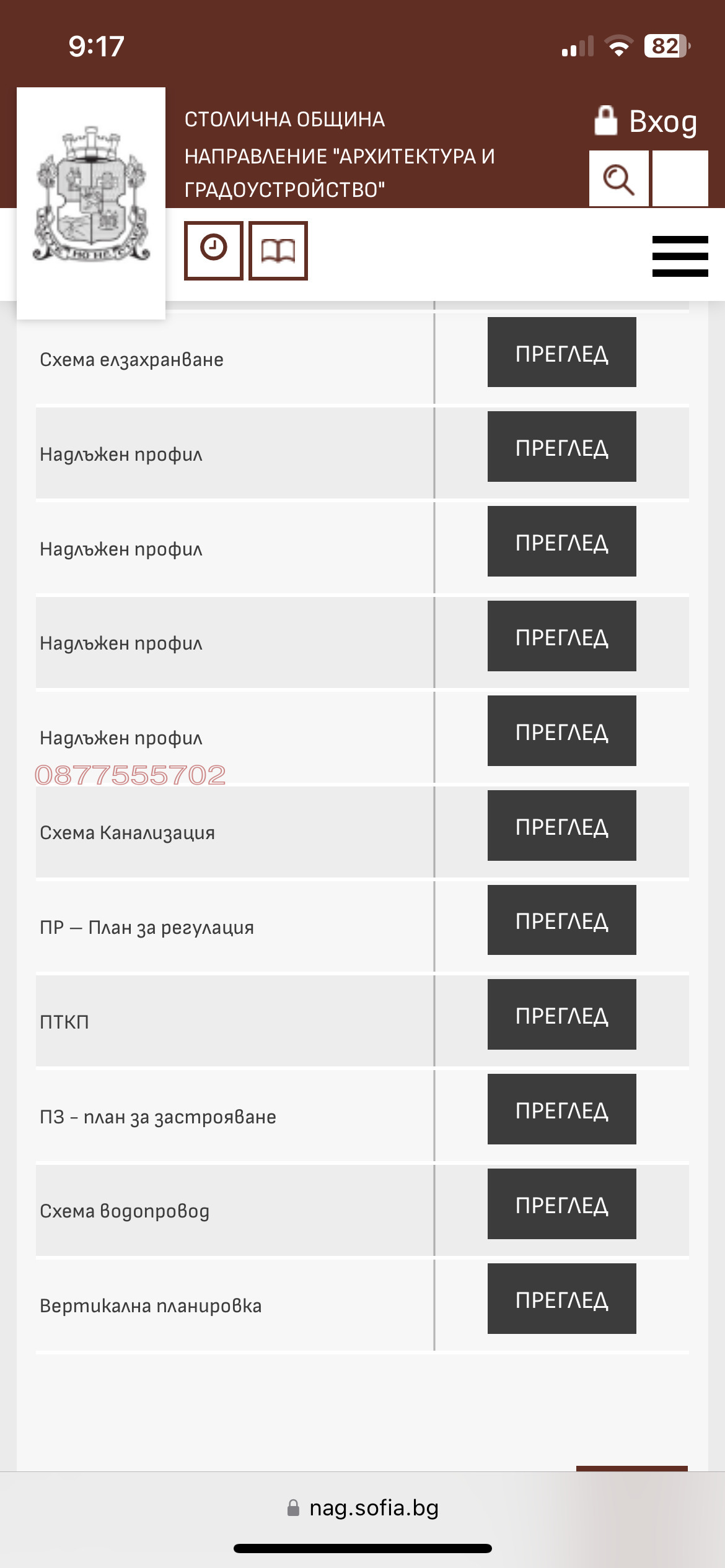This screenshot has width=725, height=1568.
Task: Open ПРЕГЛЕД for the ПТКП row
Action: pos(561,1014)
